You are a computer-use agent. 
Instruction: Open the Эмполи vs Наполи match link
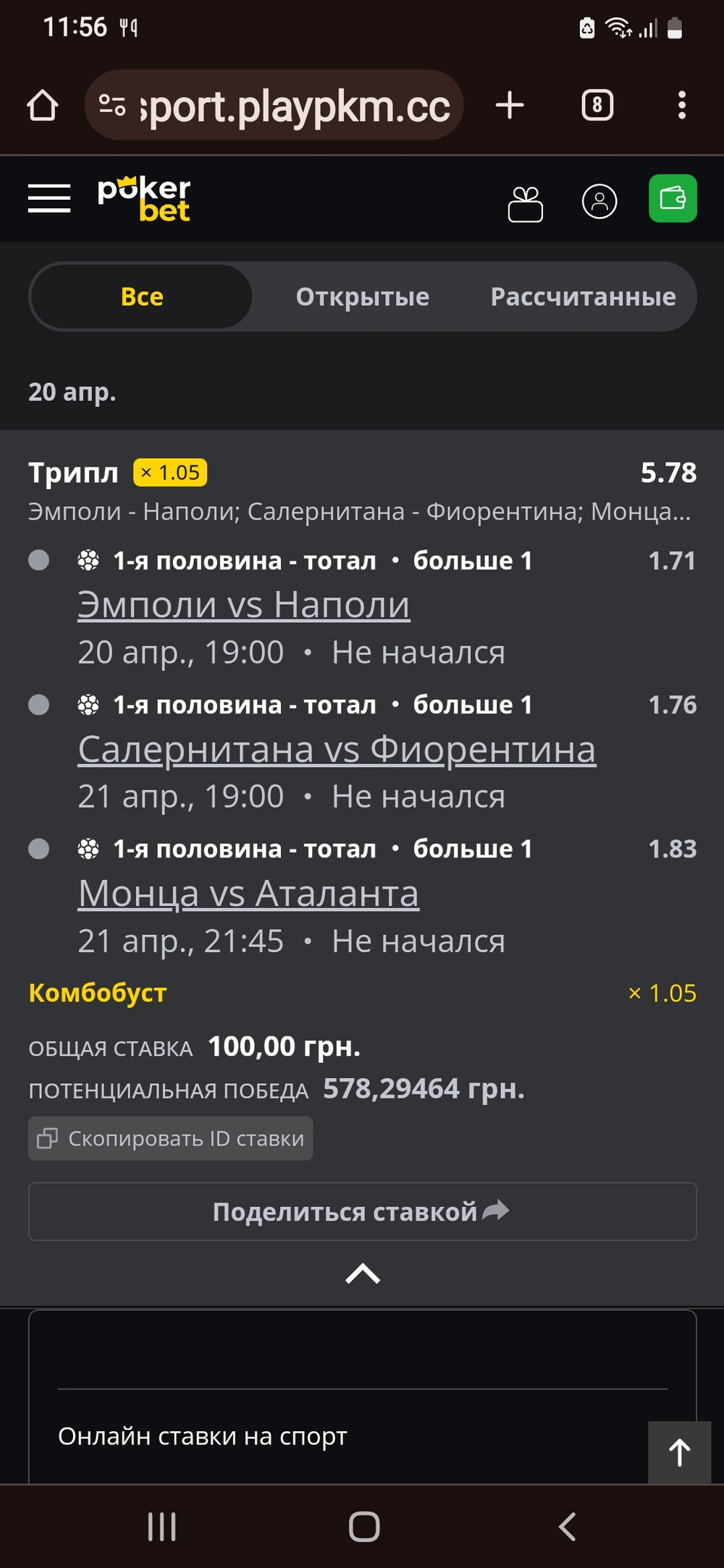pyautogui.click(x=244, y=605)
